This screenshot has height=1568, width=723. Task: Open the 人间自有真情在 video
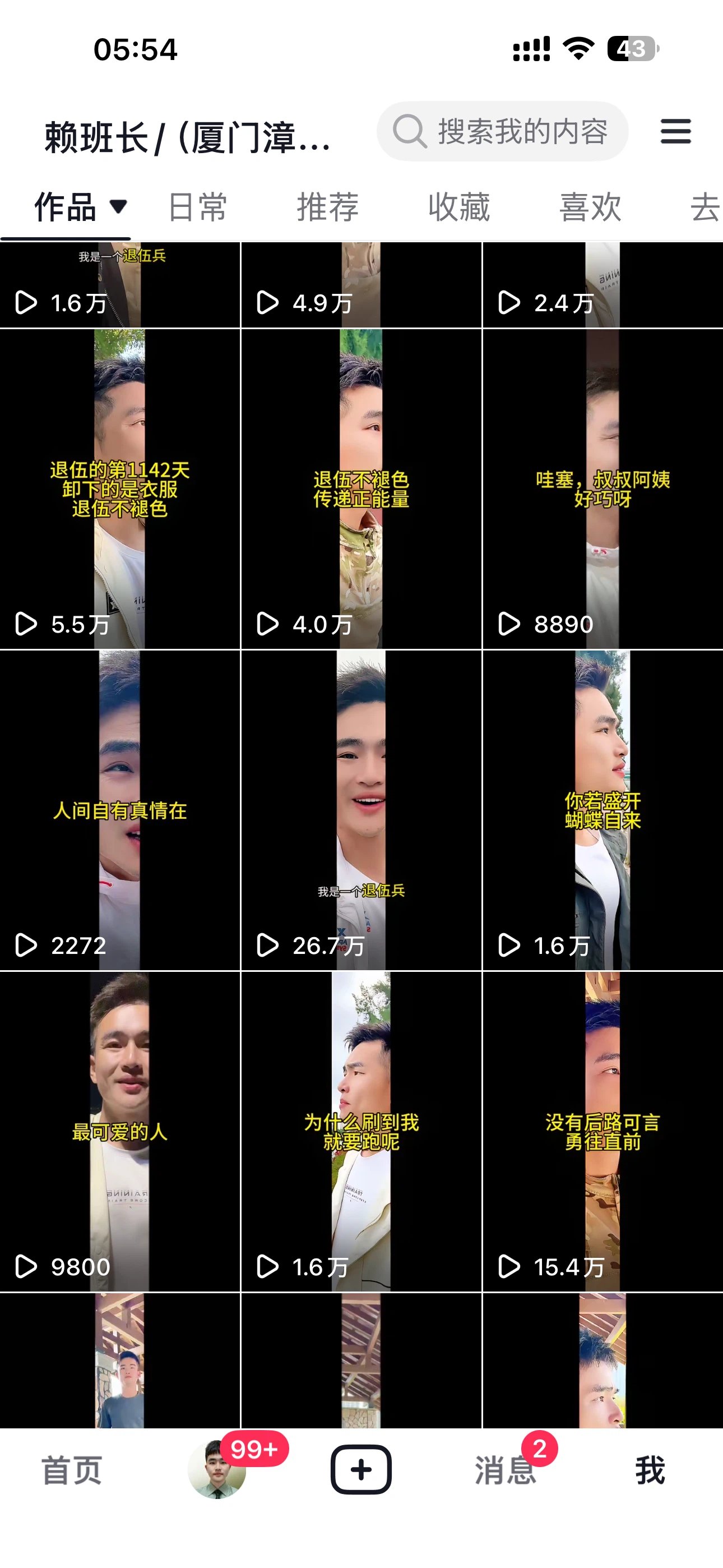(x=120, y=810)
